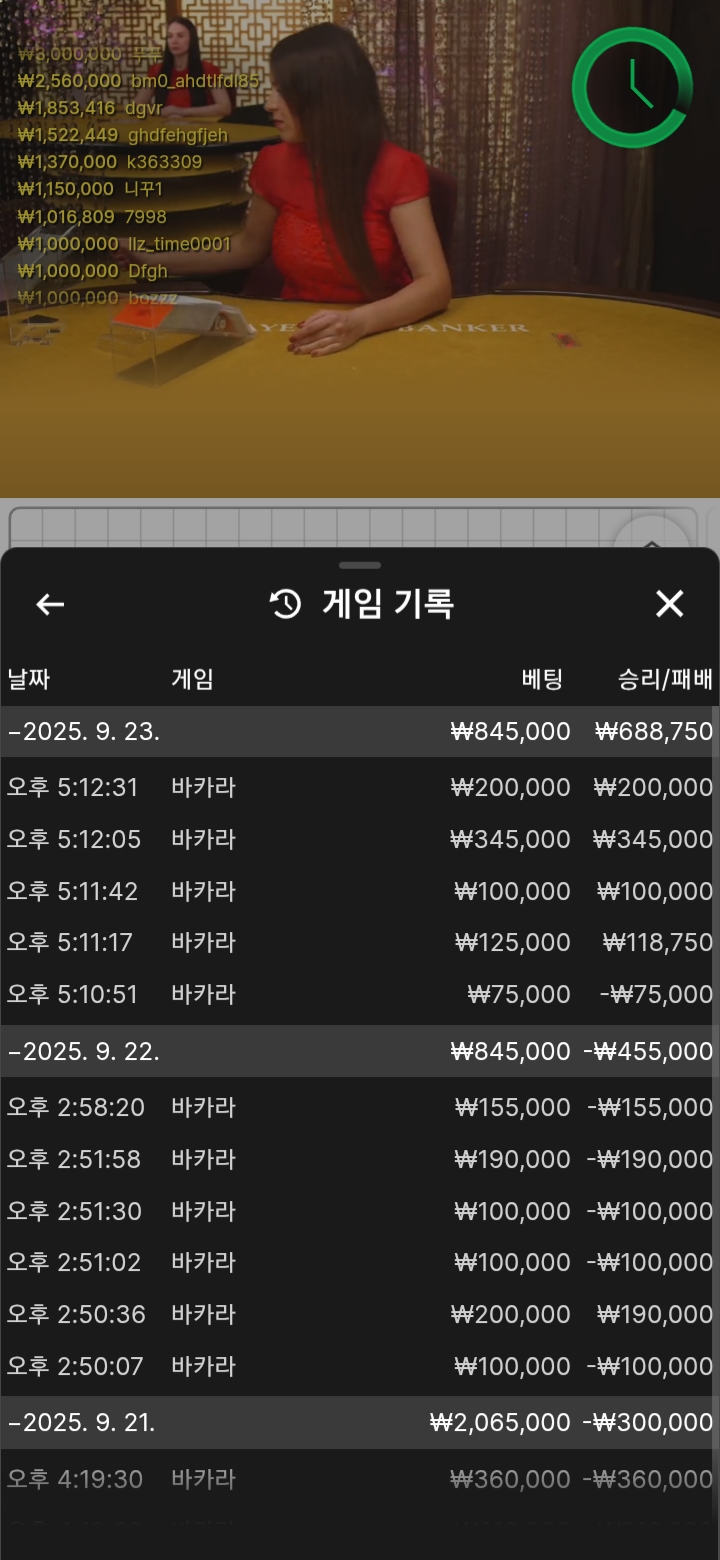Open the 오후 2:51:30 baccarat record
Screen dimensions: 720x1560
(x=359, y=1212)
